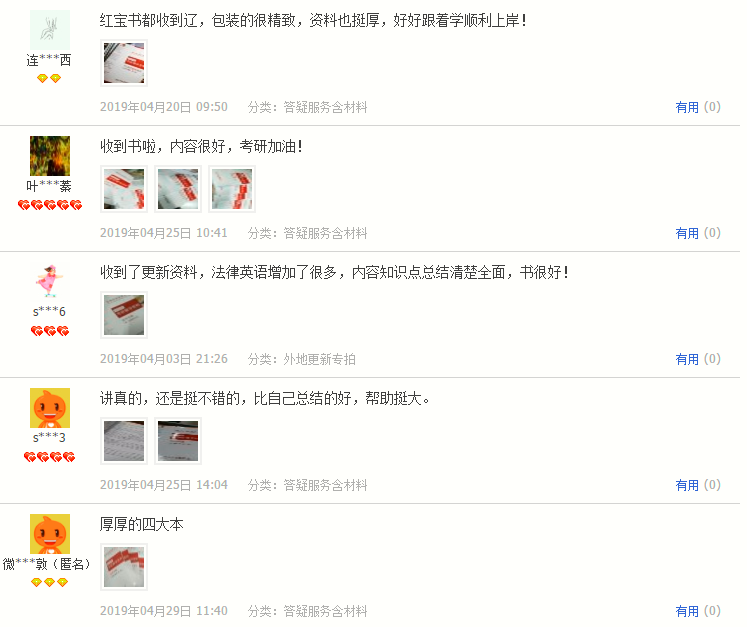Enlarge the photo in s***6's review

coord(124,315)
